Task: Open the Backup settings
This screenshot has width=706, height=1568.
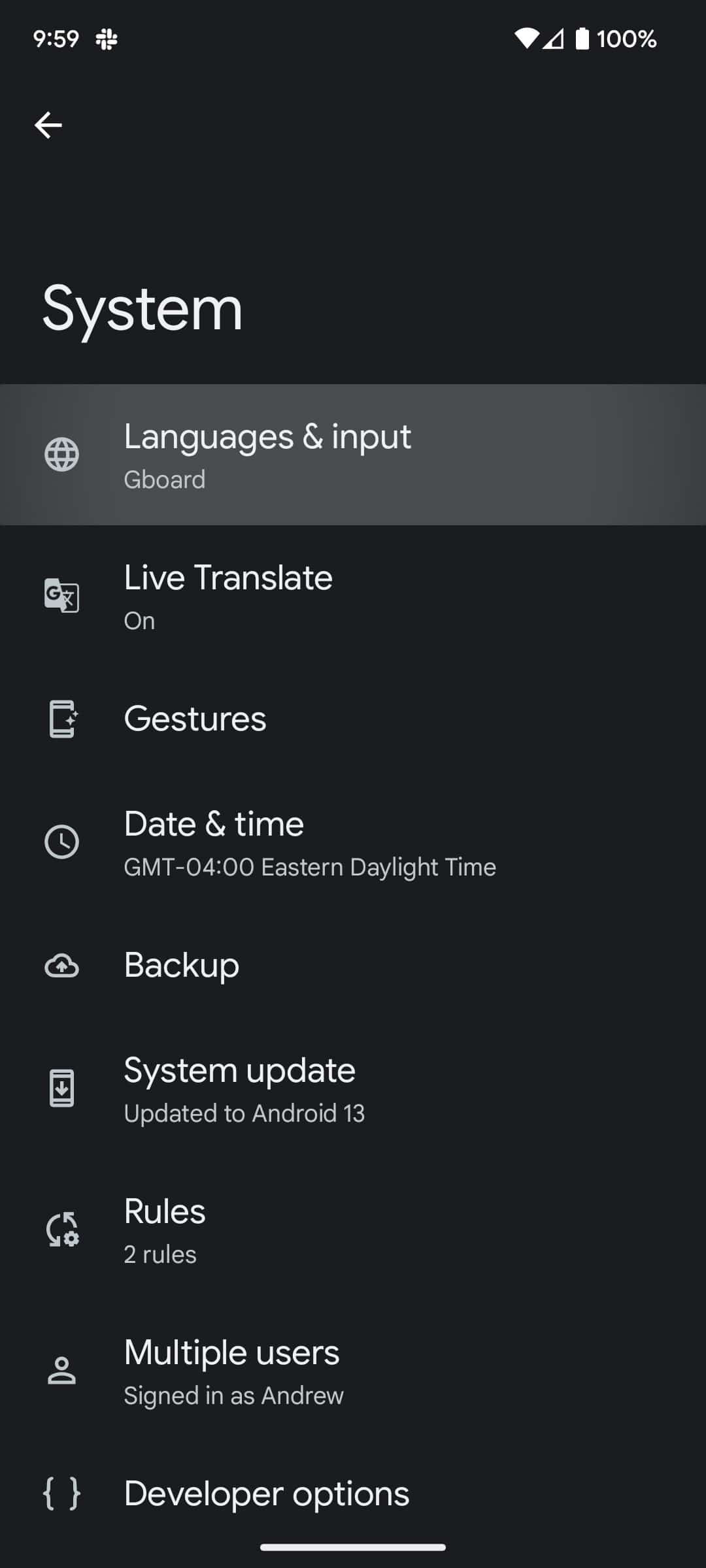Action: (353, 965)
